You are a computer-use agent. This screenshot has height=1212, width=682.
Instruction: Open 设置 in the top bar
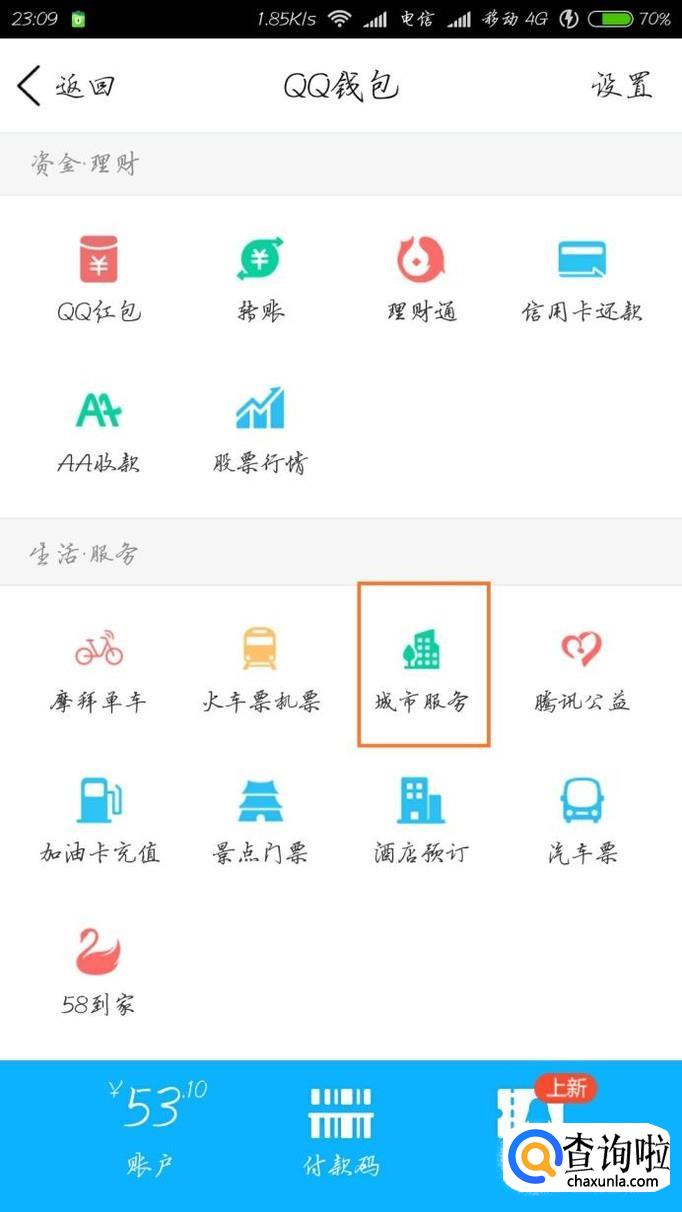coord(621,86)
